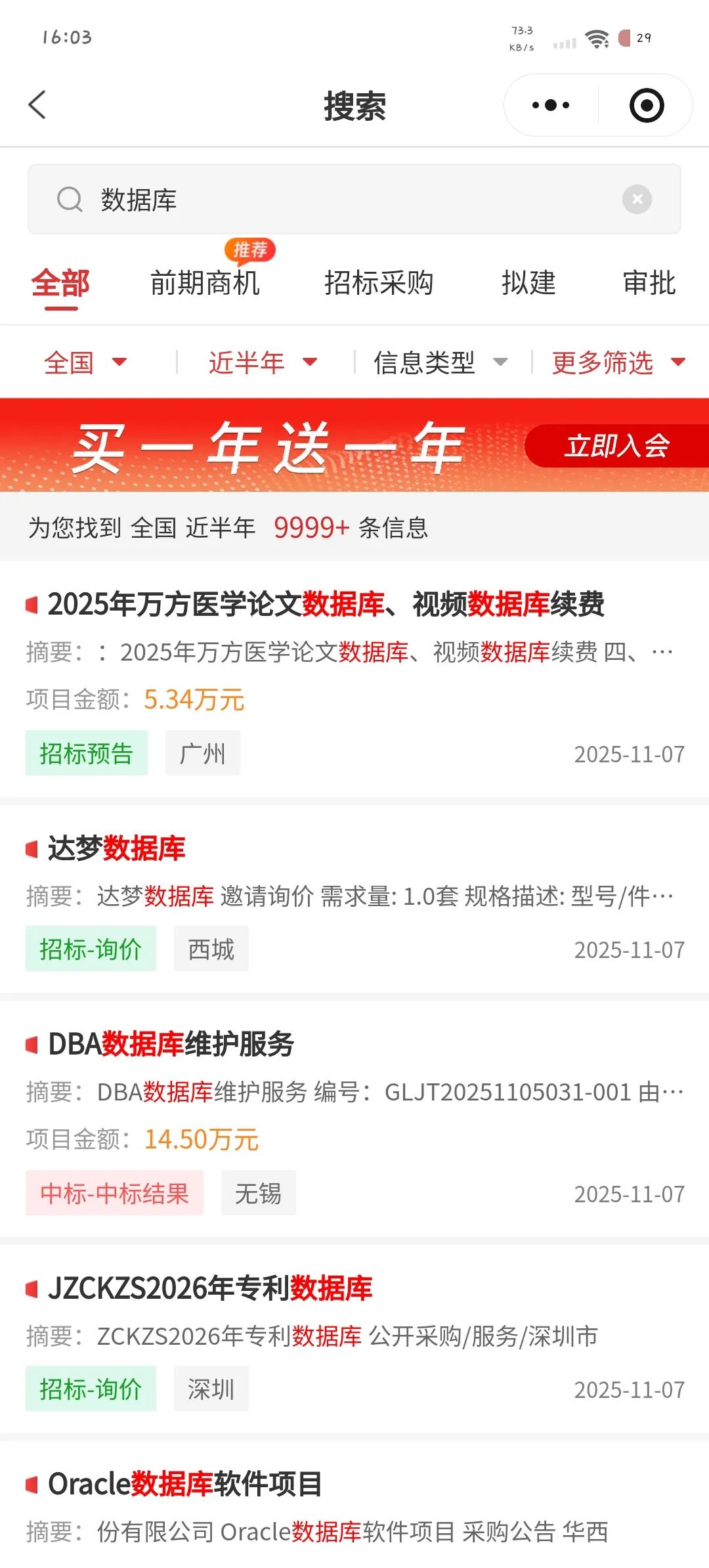Open the Oracle数据库软件项目 result
The image size is (709, 1568).
pos(185,1484)
